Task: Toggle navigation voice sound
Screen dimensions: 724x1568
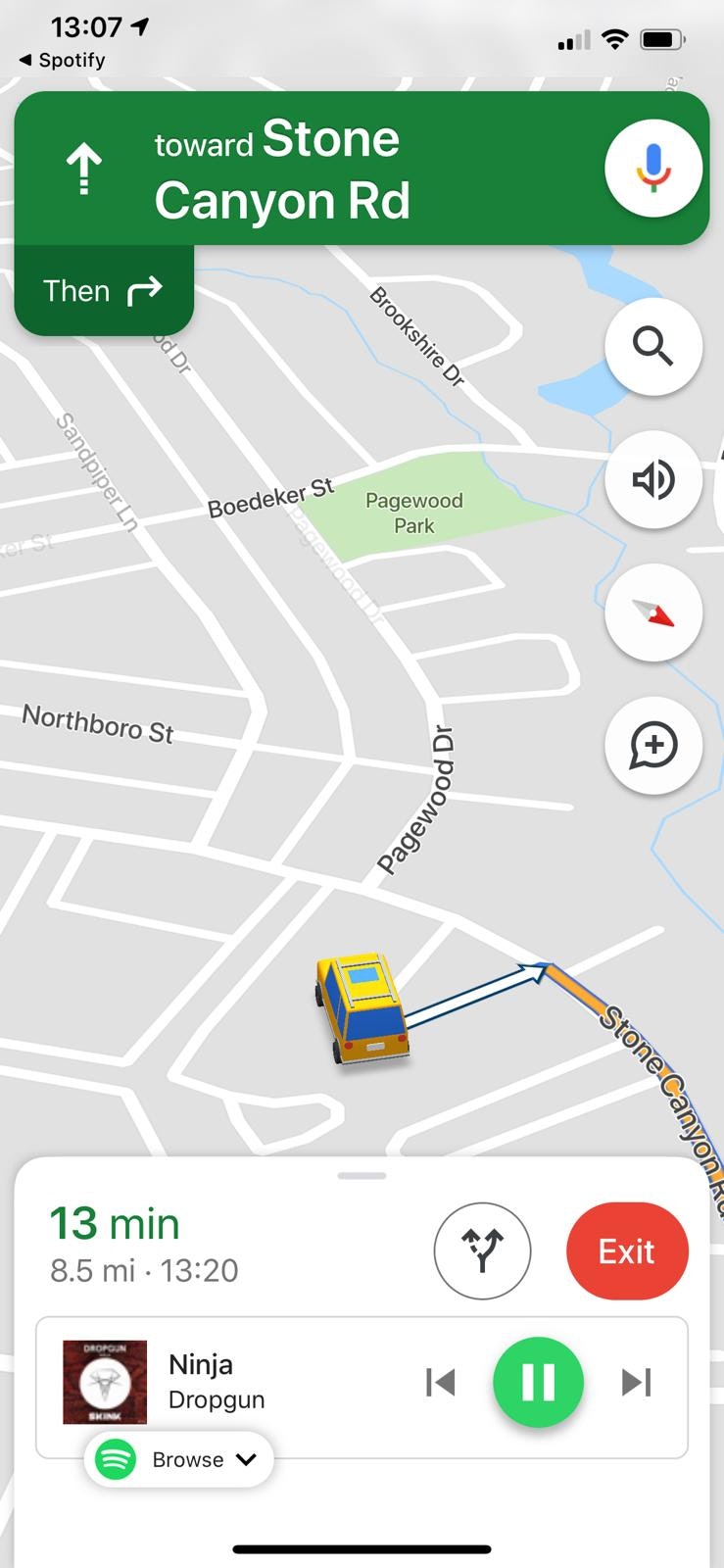Action: 652,480
